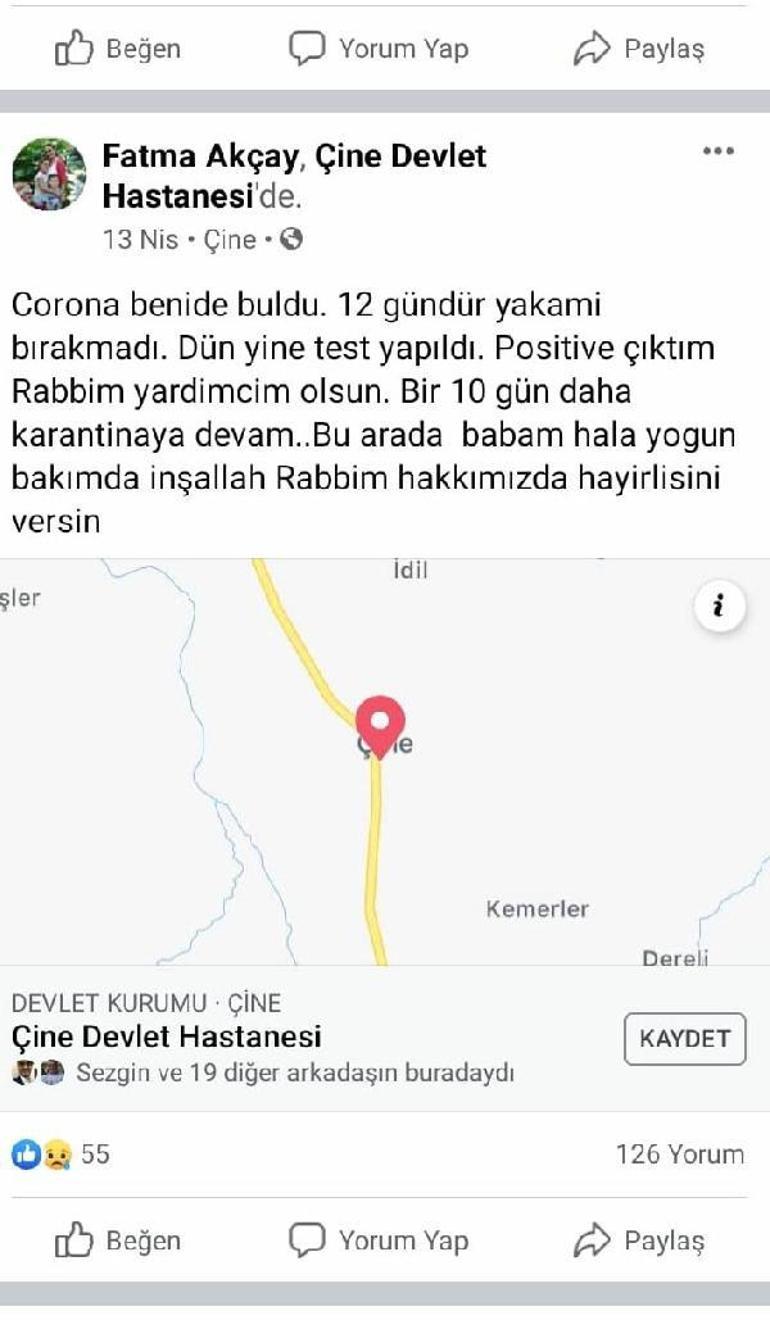This screenshot has height=1320, width=770.
Task: Save the place with KAYDET
Action: (685, 1038)
